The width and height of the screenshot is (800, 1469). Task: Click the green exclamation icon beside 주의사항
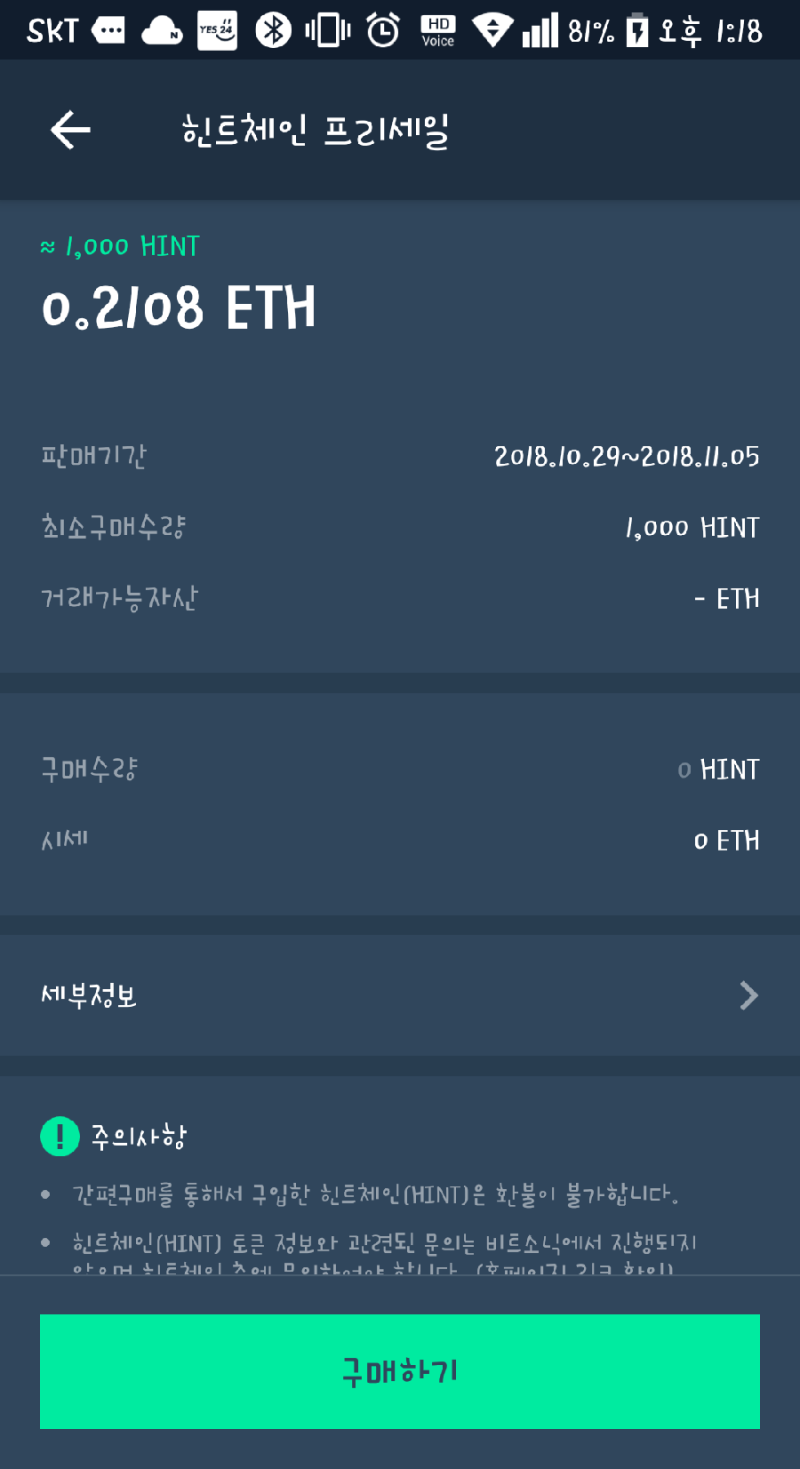(59, 1135)
